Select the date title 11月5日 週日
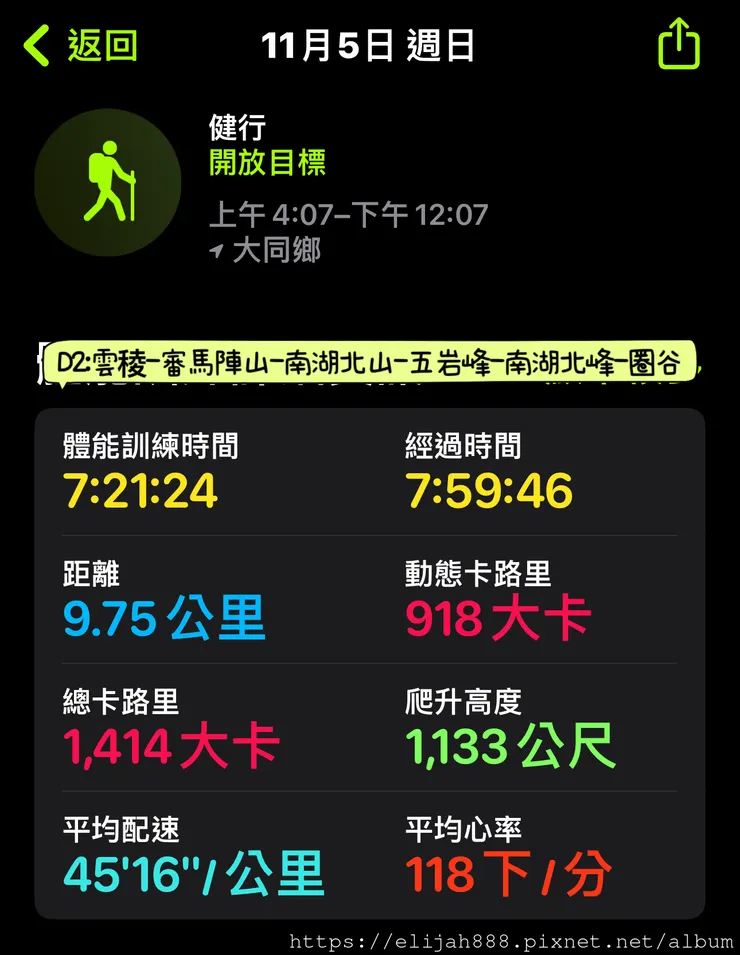This screenshot has width=740, height=955. [x=368, y=45]
